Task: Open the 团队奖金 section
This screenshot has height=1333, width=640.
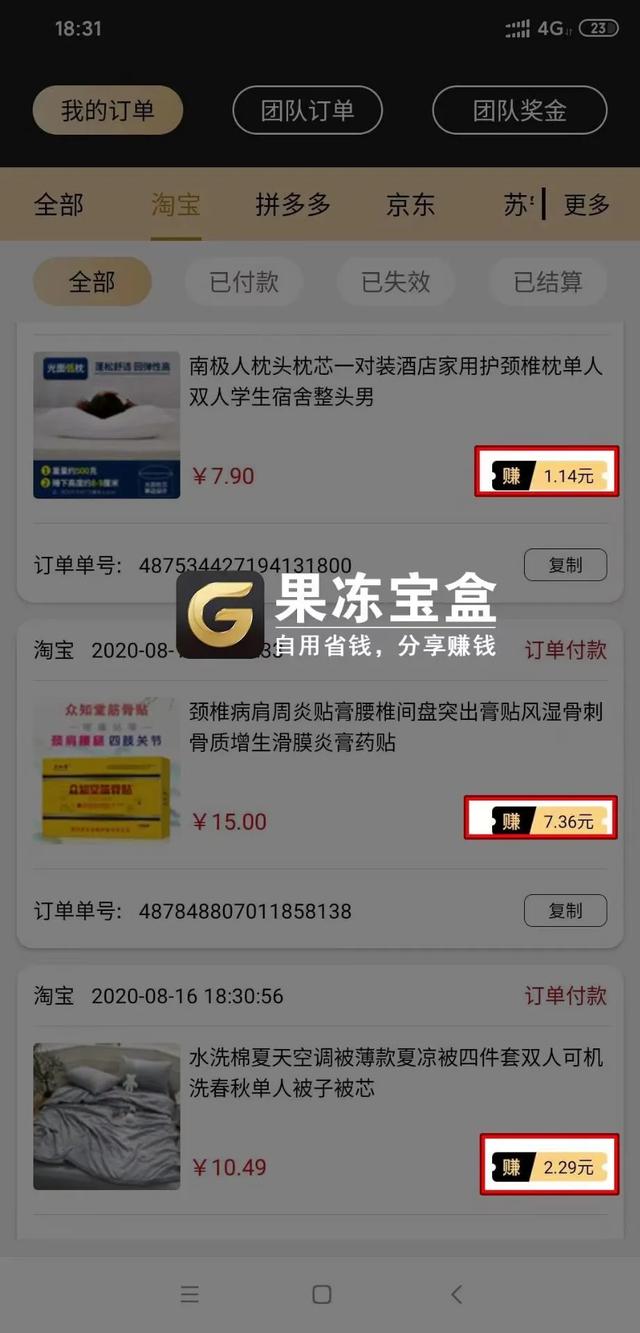Action: tap(519, 110)
